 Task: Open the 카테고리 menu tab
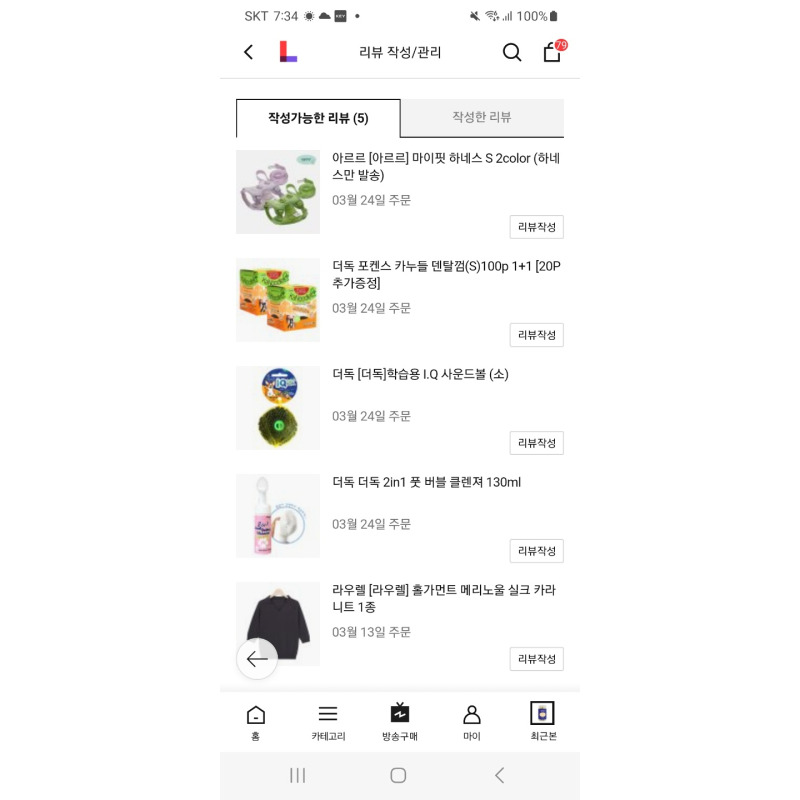[328, 722]
